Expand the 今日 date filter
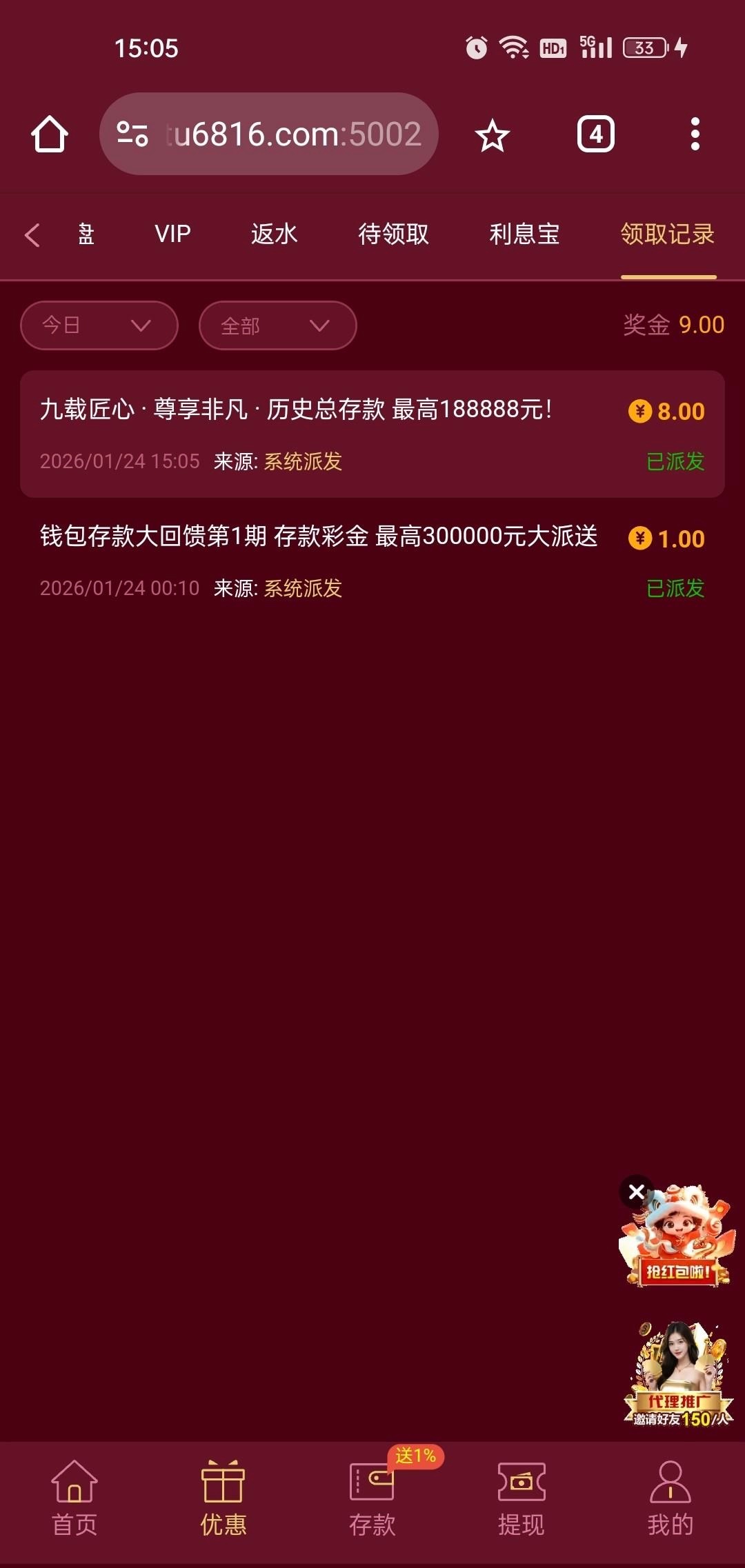This screenshot has height=1568, width=745. pyautogui.click(x=99, y=325)
